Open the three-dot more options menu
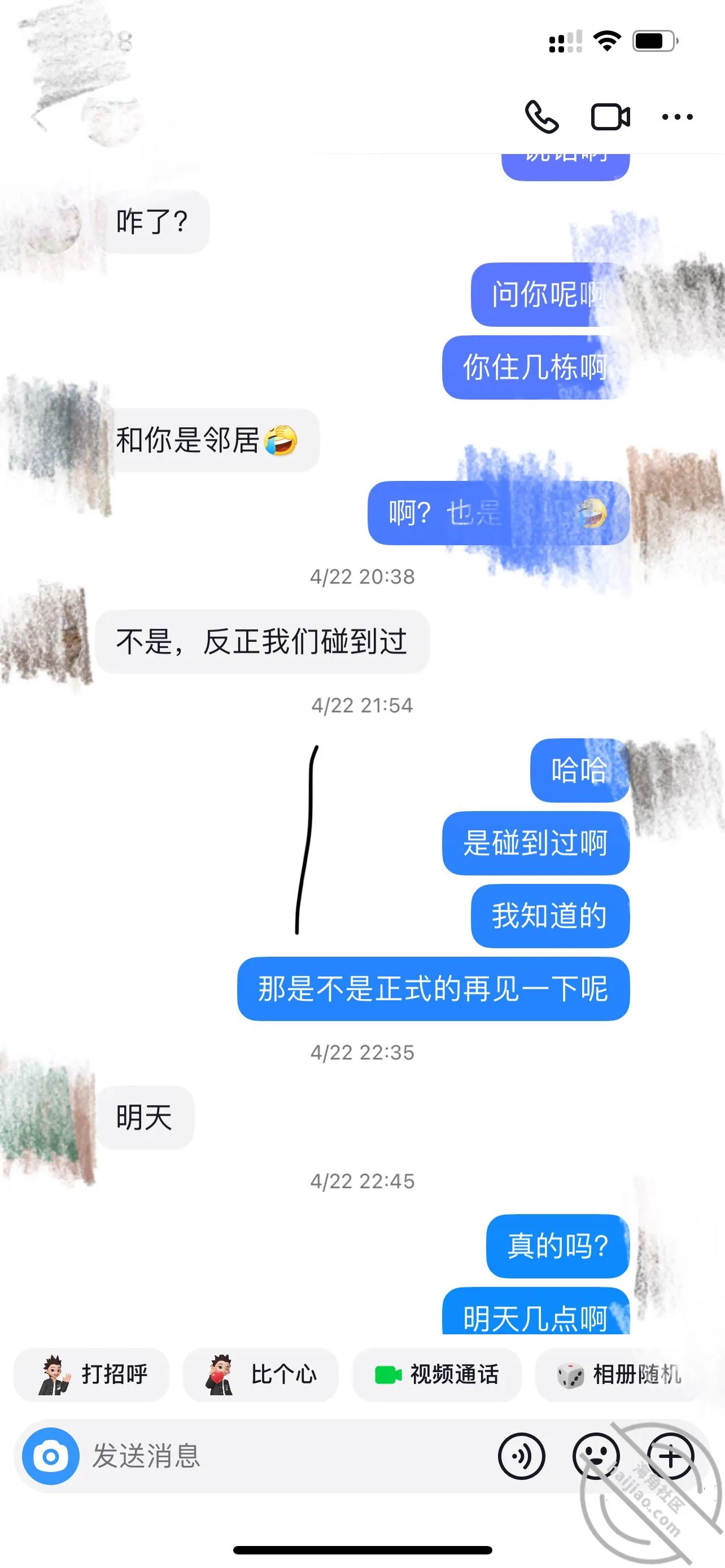The image size is (725, 1568). (678, 117)
